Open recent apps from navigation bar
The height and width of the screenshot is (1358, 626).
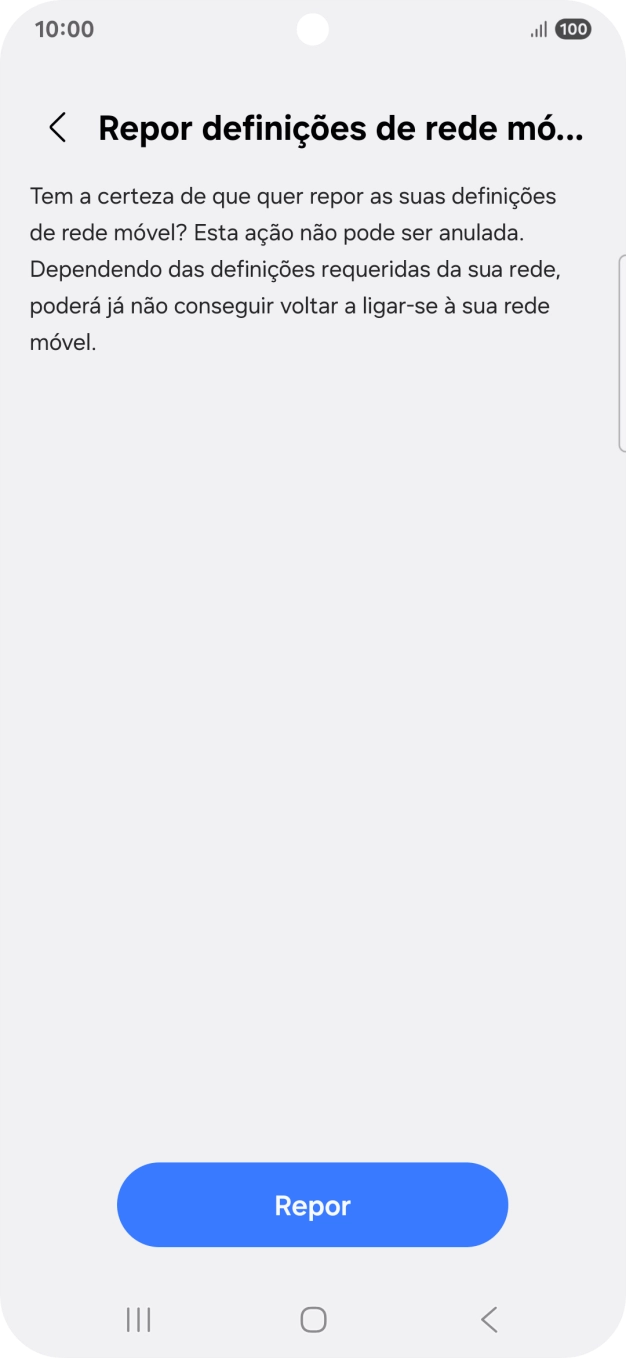click(138, 1320)
